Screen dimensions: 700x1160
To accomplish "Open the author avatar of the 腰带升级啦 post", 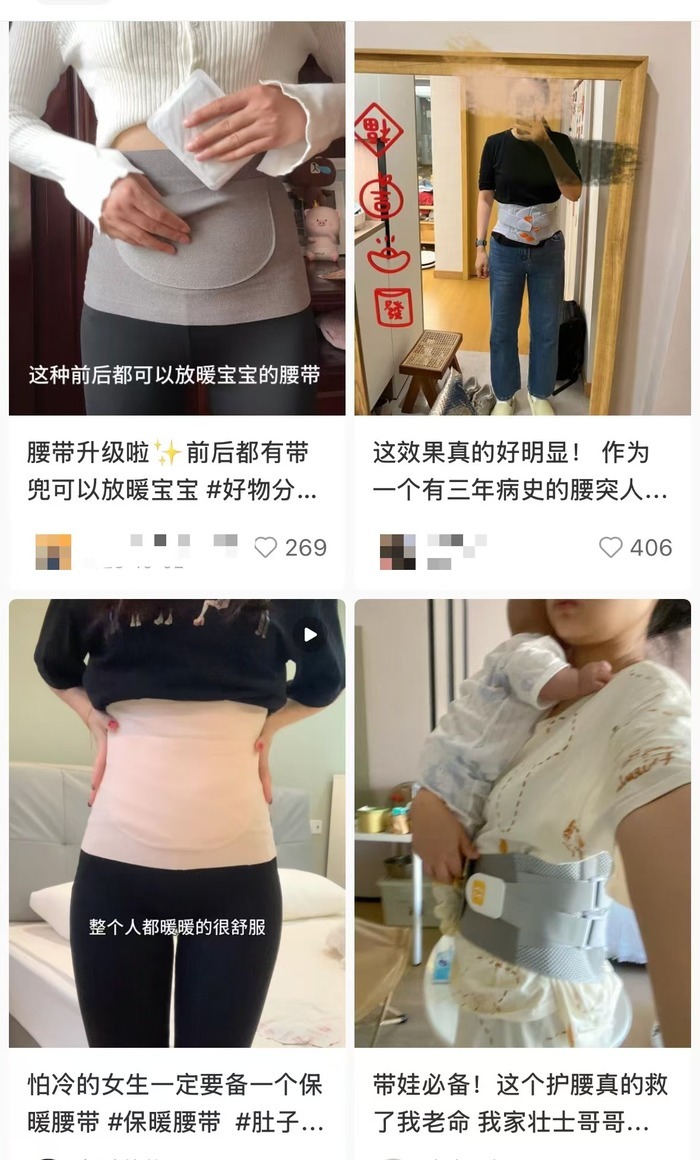I will [53, 551].
